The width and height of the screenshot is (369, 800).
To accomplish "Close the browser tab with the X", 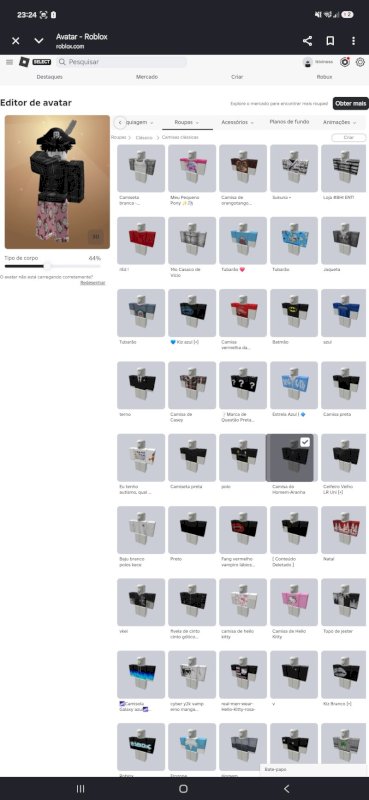I will [x=16, y=41].
